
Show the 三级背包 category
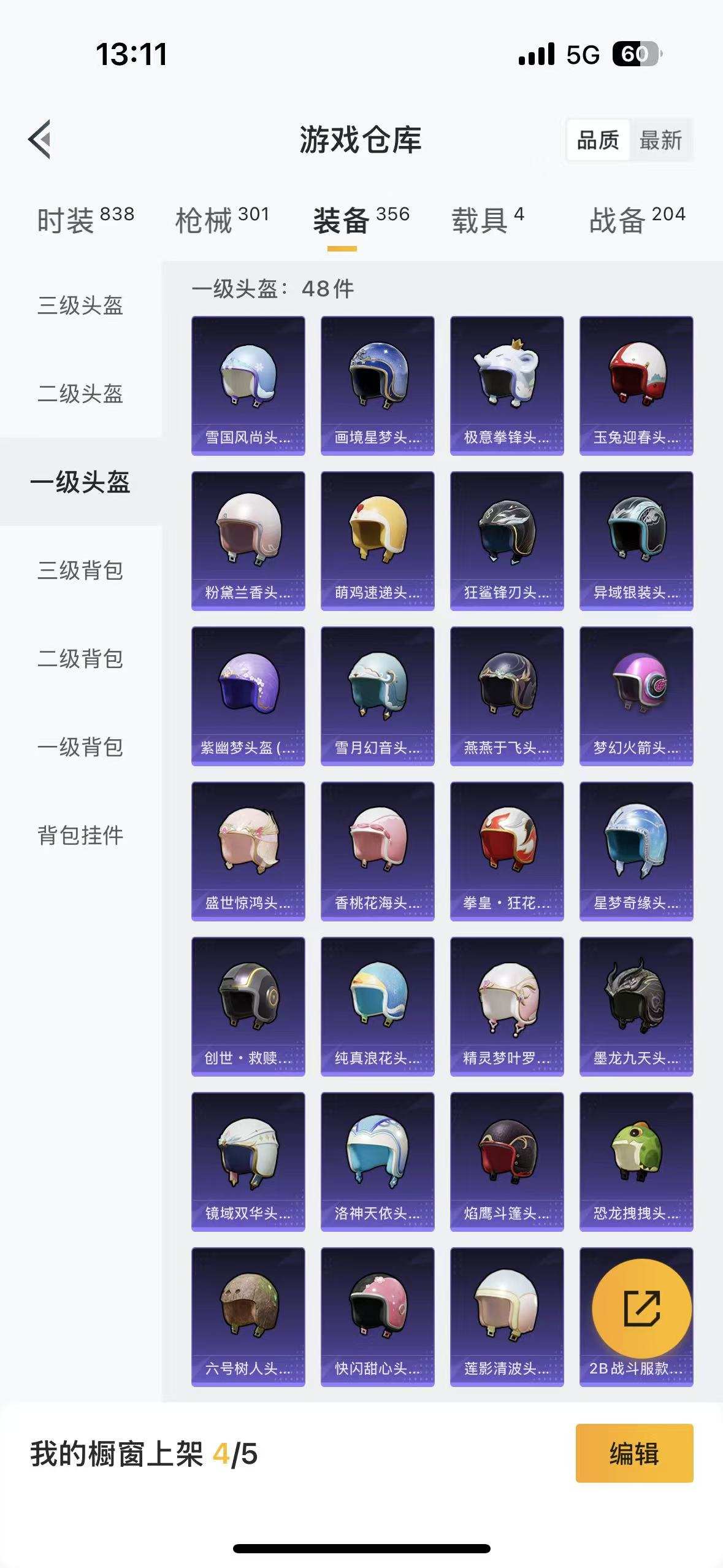tap(80, 570)
